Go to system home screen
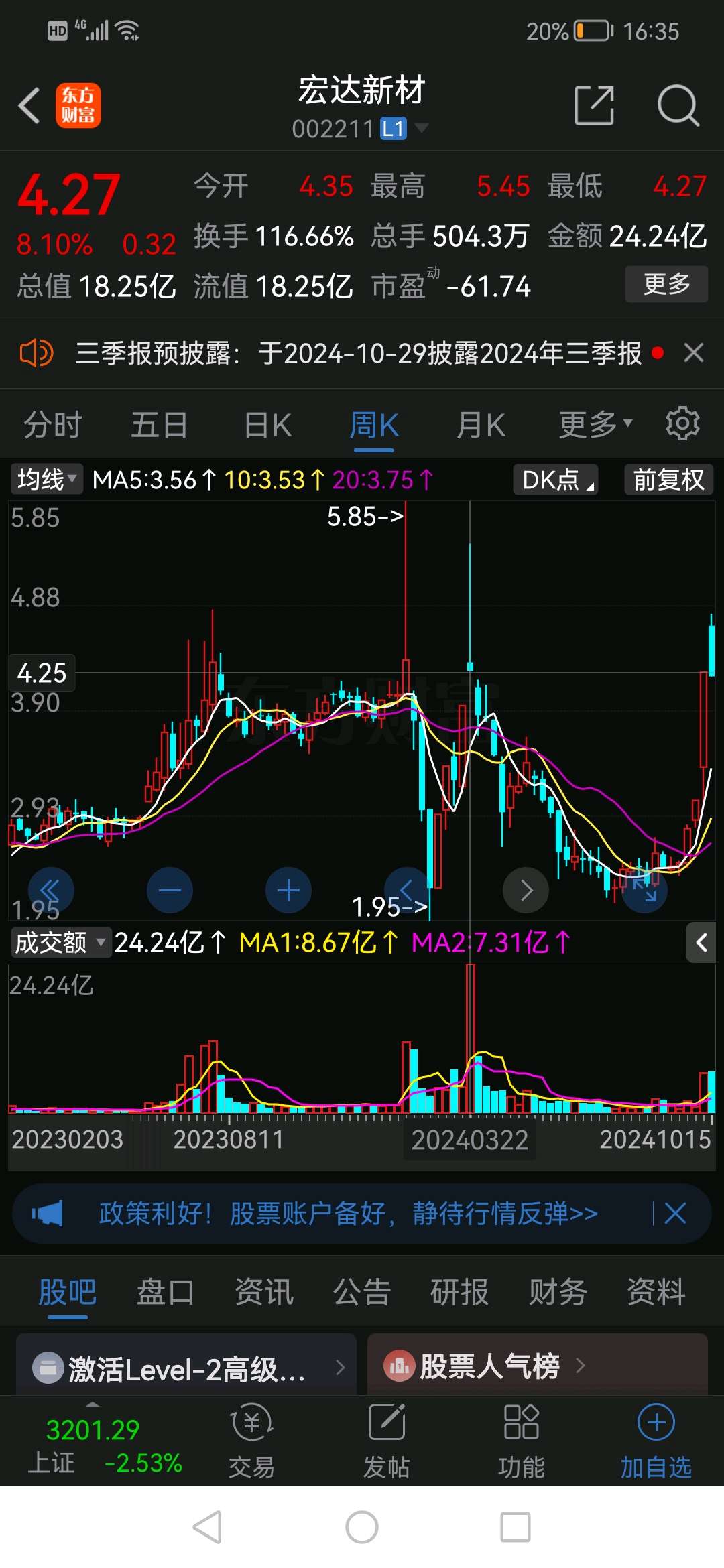Image resolution: width=724 pixels, height=1568 pixels. [x=362, y=1528]
